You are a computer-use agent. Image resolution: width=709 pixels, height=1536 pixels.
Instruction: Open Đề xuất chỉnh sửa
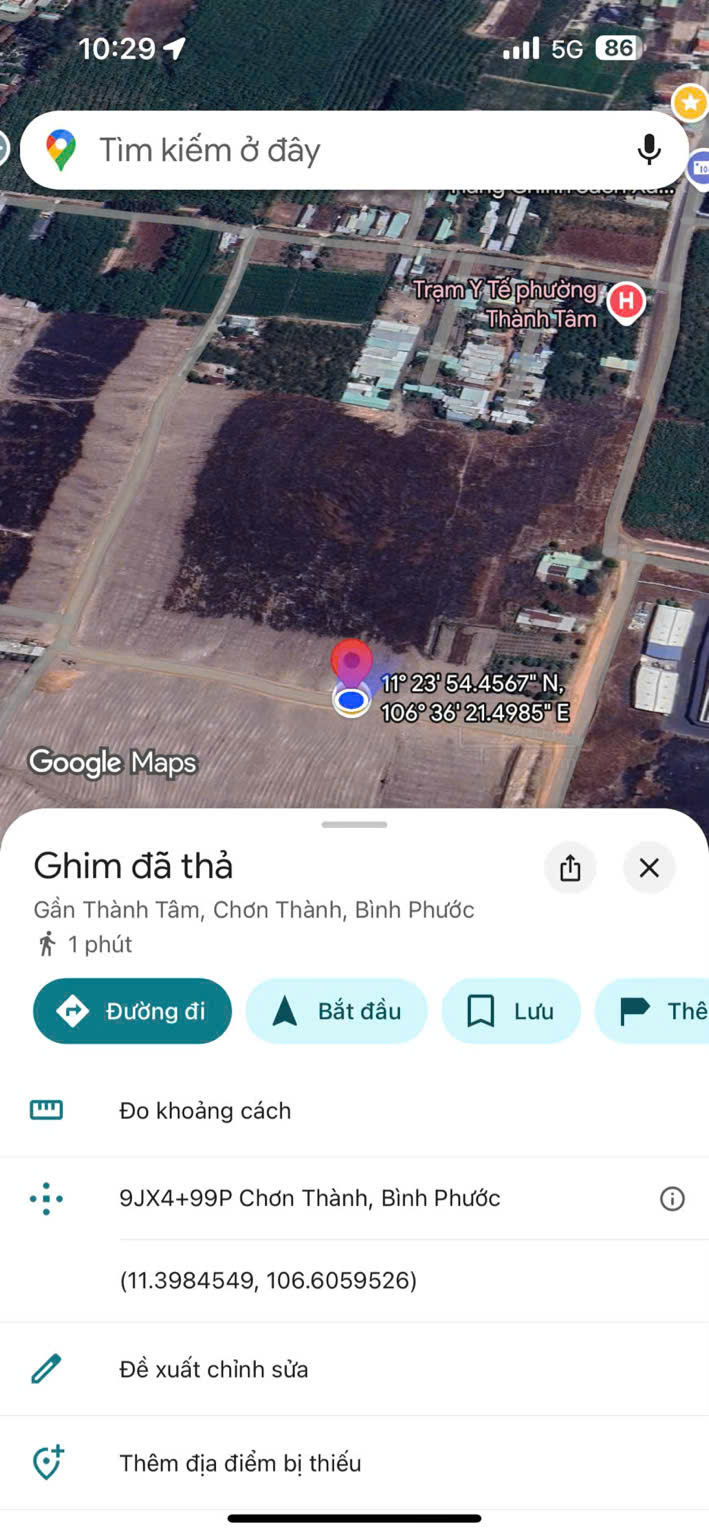pos(213,1369)
